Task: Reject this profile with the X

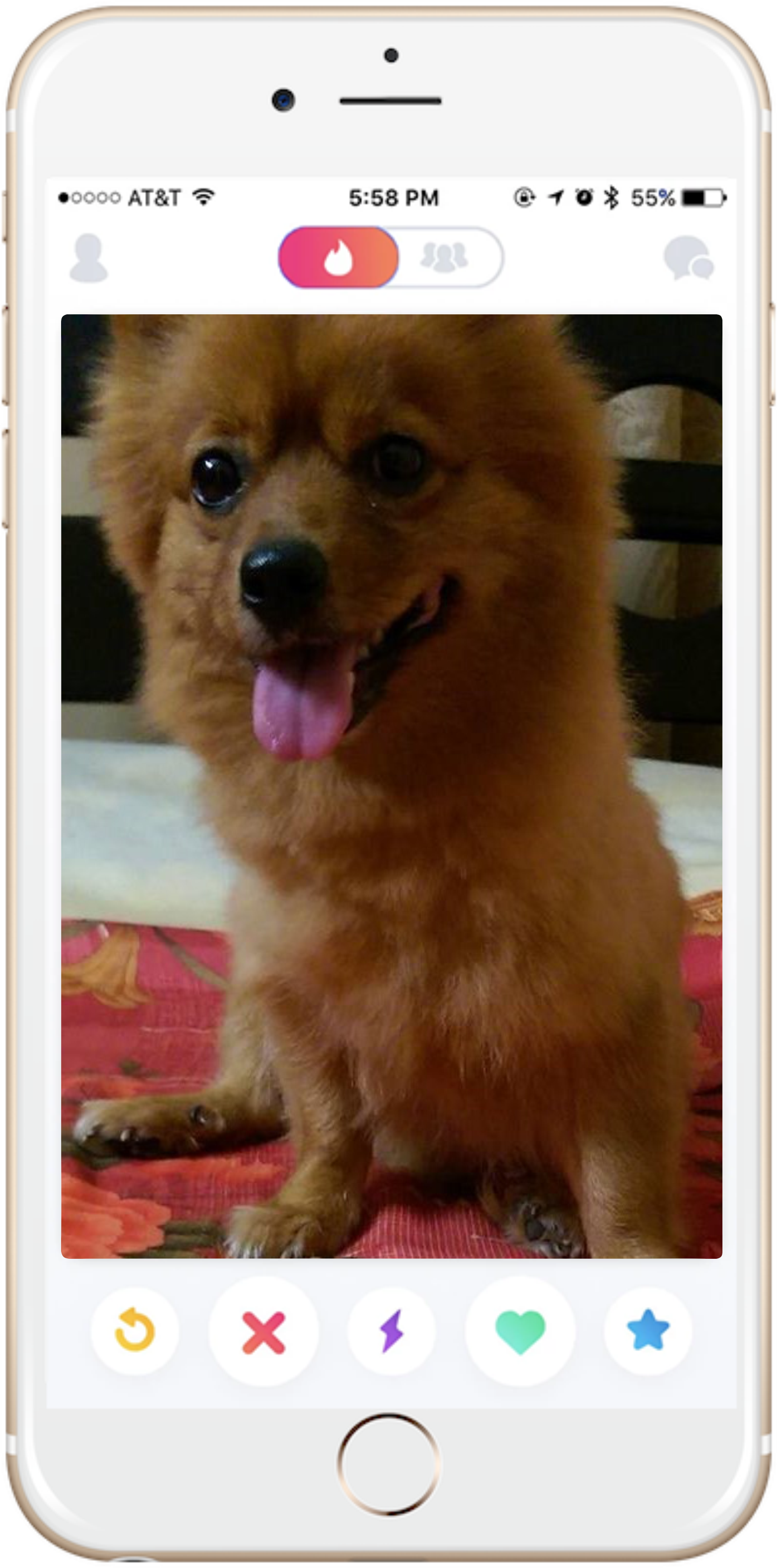Action: pyautogui.click(x=264, y=1331)
